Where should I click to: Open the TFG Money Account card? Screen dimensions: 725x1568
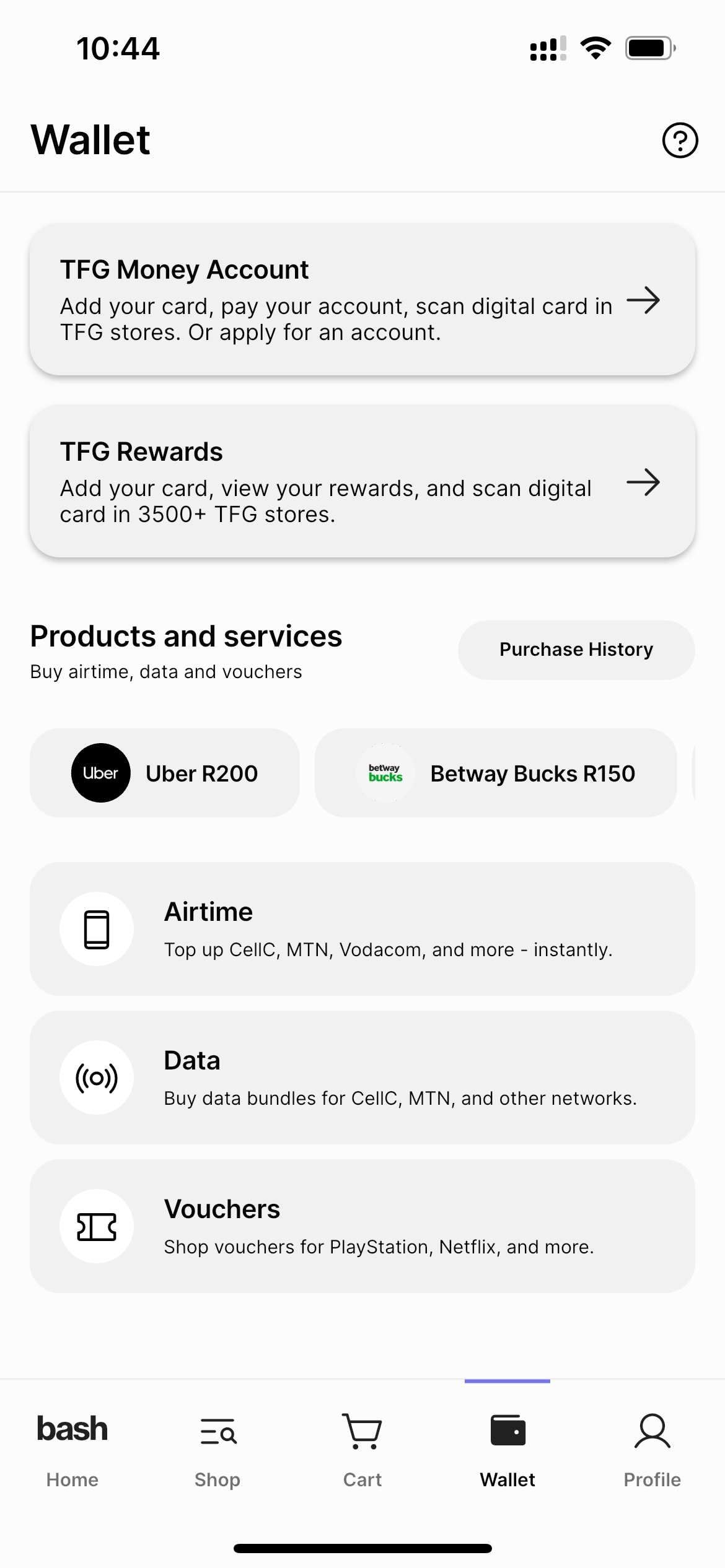click(x=362, y=299)
